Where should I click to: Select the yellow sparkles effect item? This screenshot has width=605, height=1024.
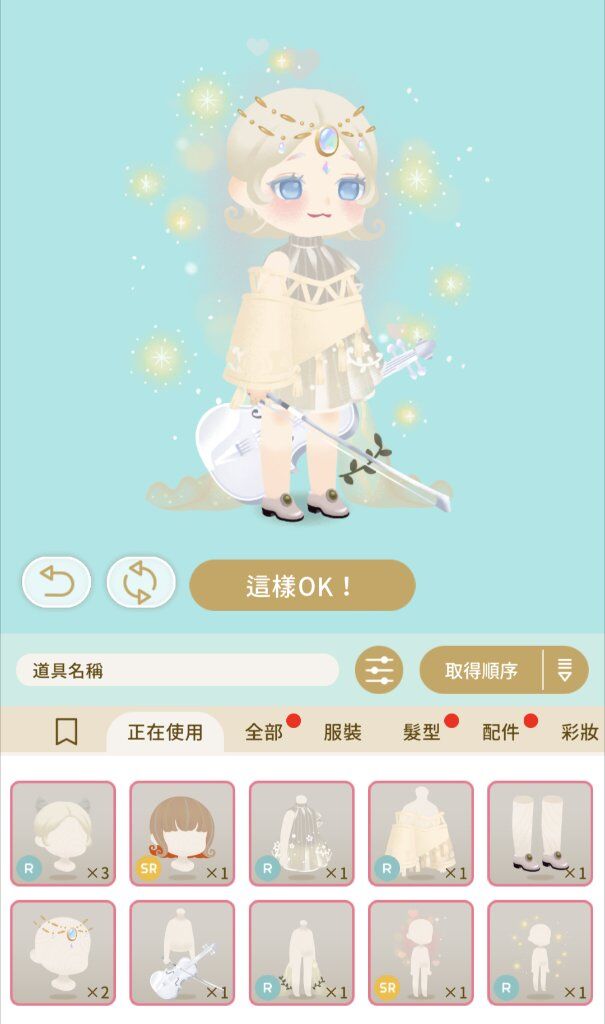point(540,953)
